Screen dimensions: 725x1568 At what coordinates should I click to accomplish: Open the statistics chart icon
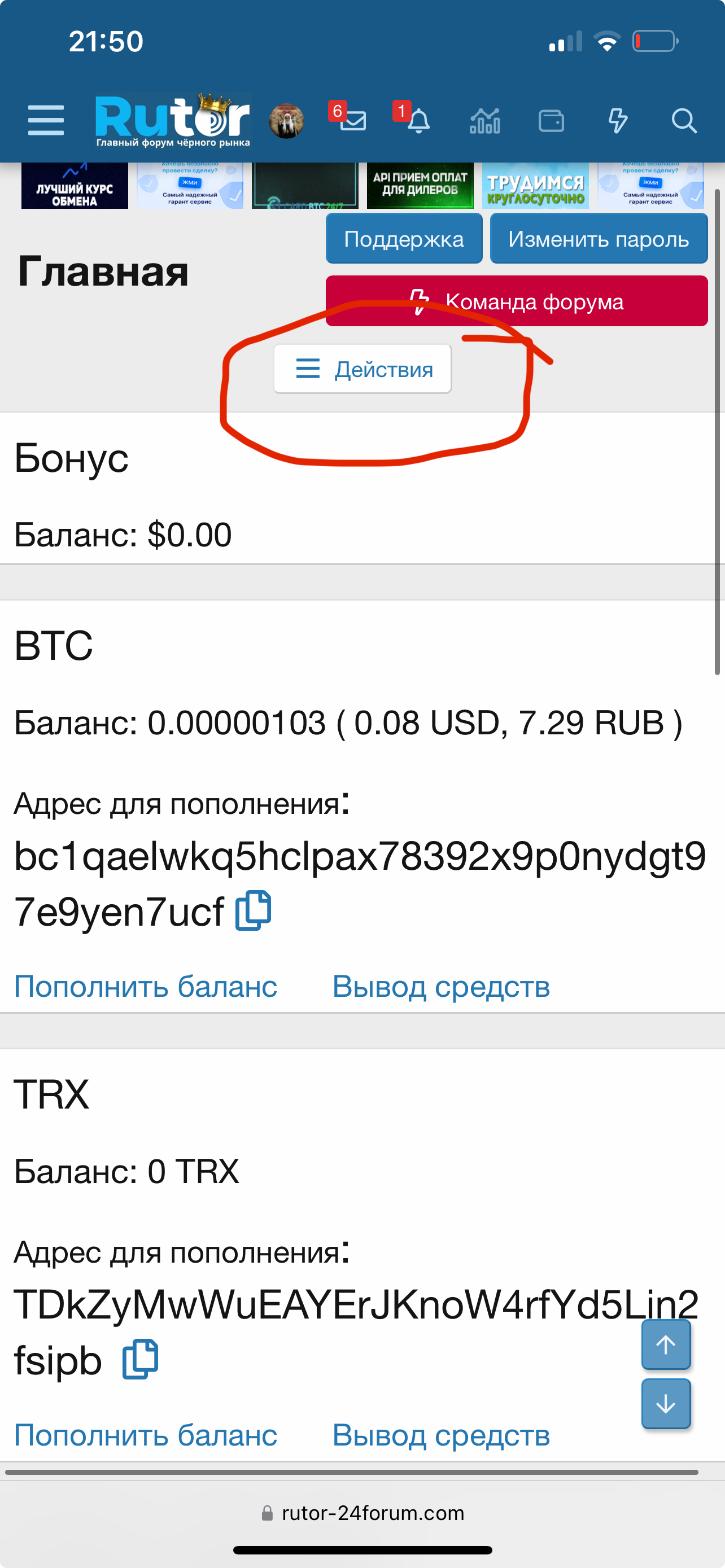tap(484, 121)
